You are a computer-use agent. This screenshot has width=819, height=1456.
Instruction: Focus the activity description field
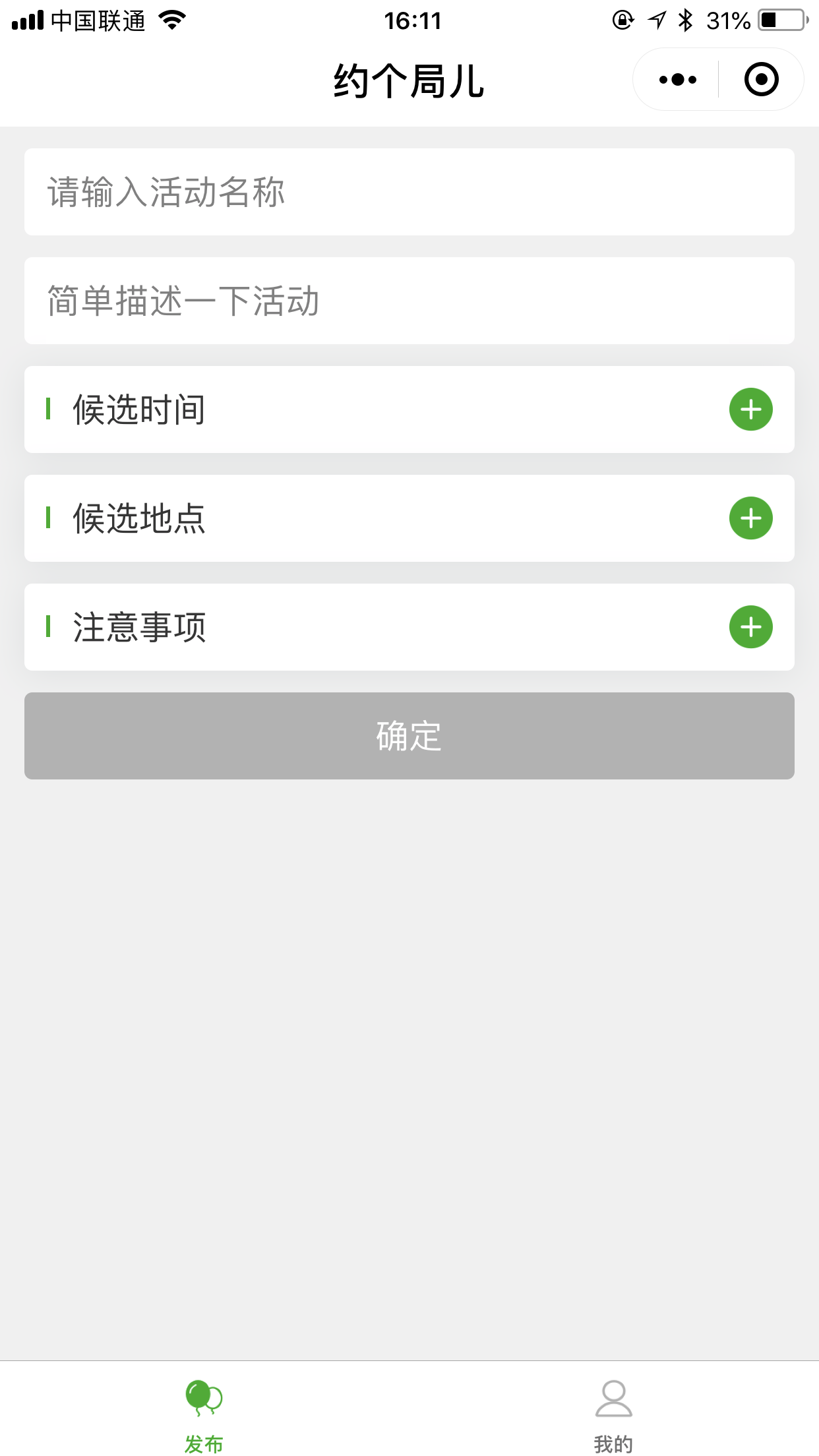click(x=409, y=301)
